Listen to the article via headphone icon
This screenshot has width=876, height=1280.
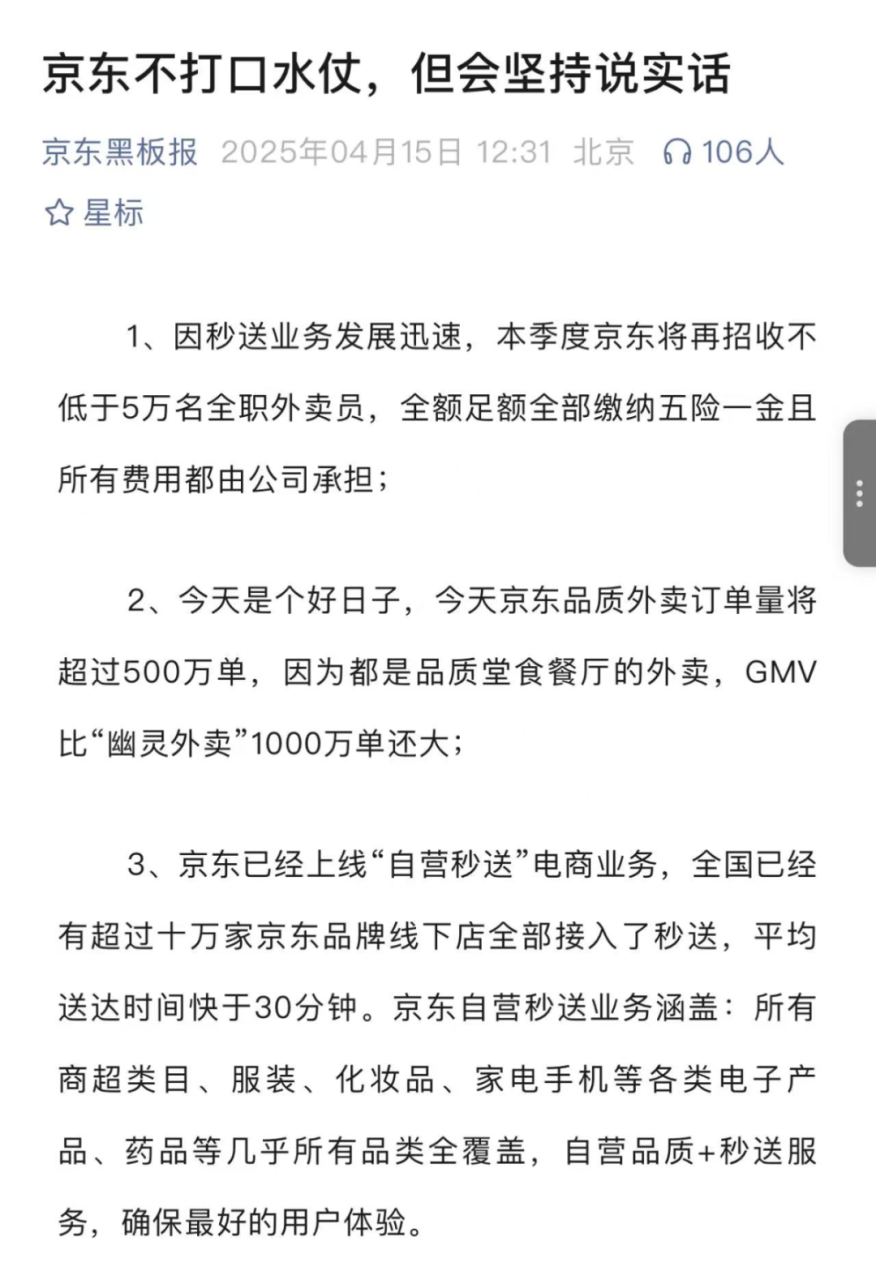(x=677, y=152)
